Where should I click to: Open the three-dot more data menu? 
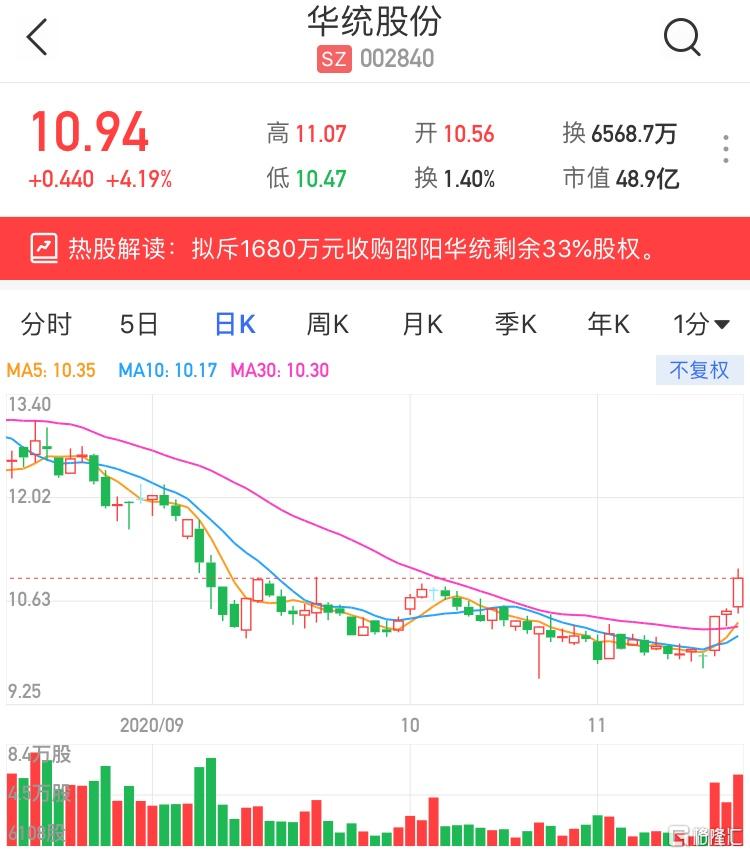click(x=726, y=149)
